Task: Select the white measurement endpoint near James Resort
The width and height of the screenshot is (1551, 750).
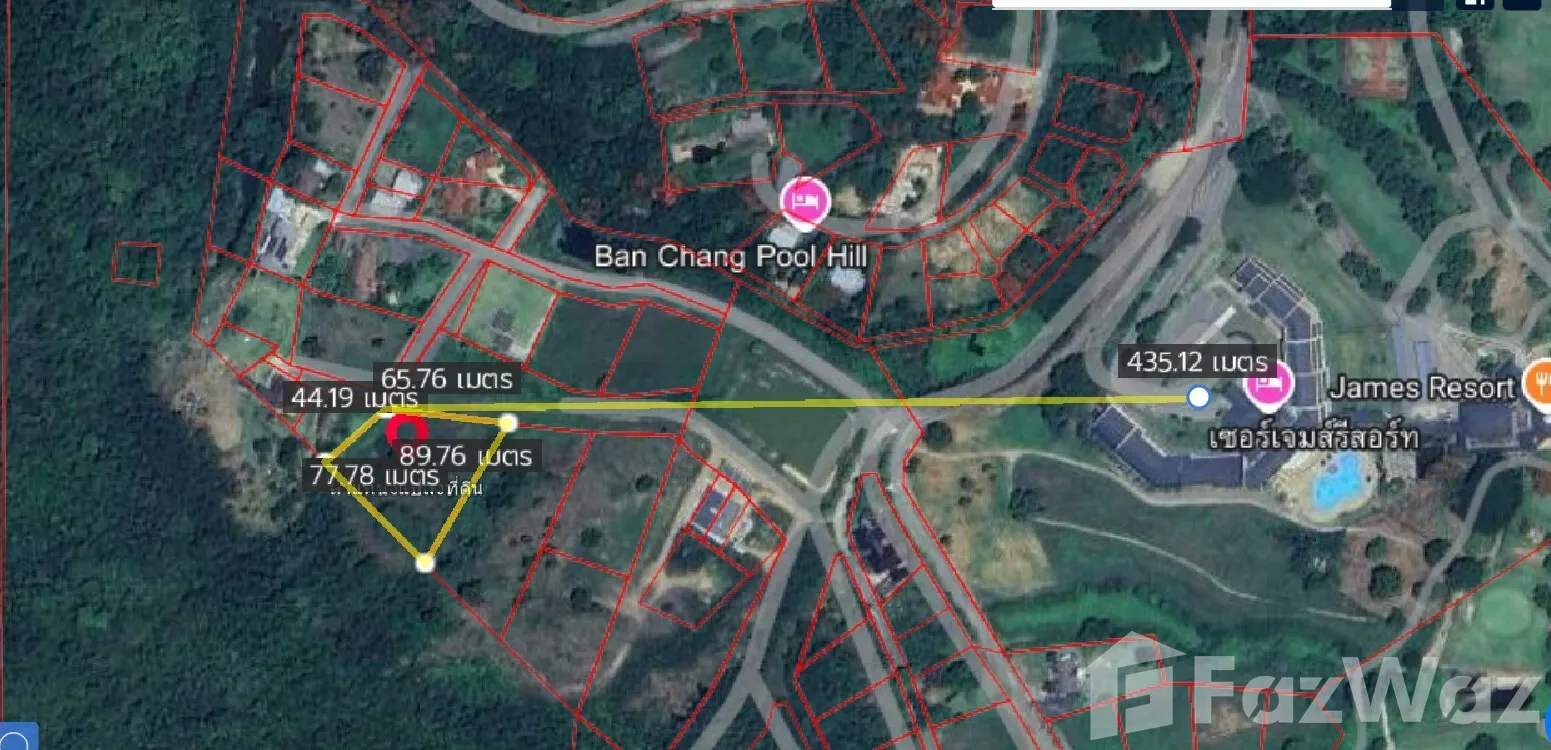Action: point(1198,397)
